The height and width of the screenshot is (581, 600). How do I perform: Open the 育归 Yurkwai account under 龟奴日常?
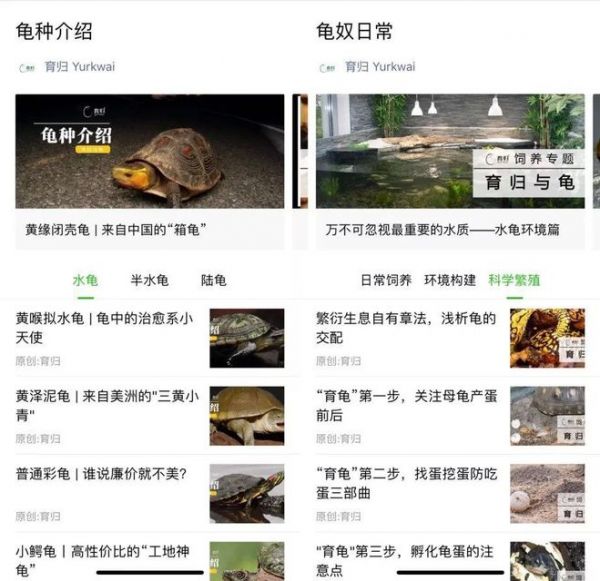[x=379, y=67]
